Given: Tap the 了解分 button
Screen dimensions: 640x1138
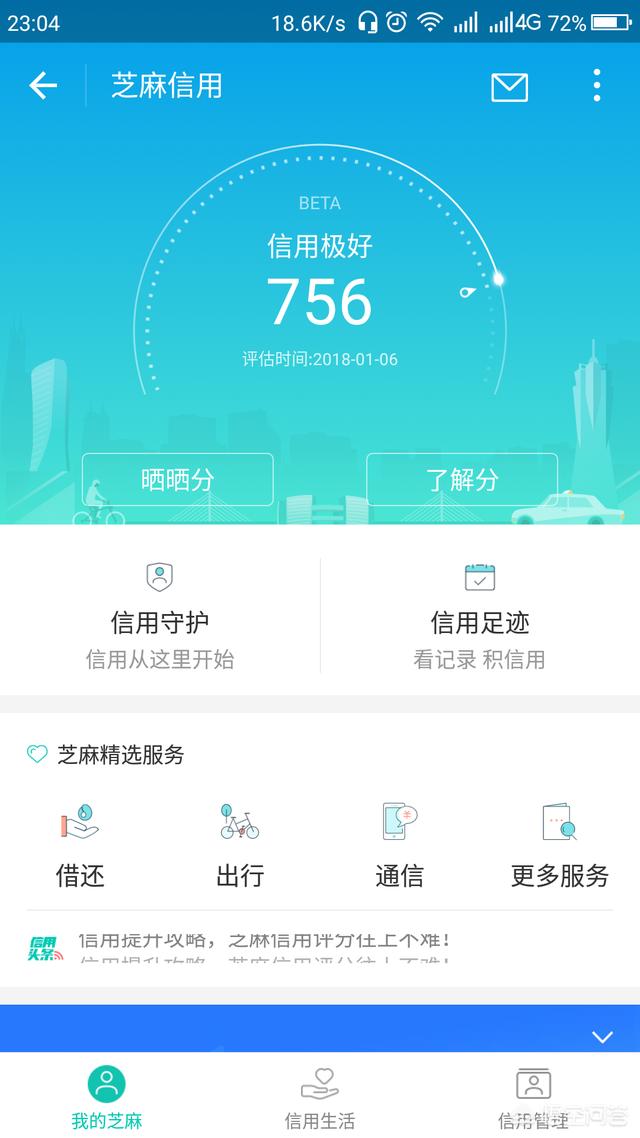Looking at the screenshot, I should click(x=462, y=479).
